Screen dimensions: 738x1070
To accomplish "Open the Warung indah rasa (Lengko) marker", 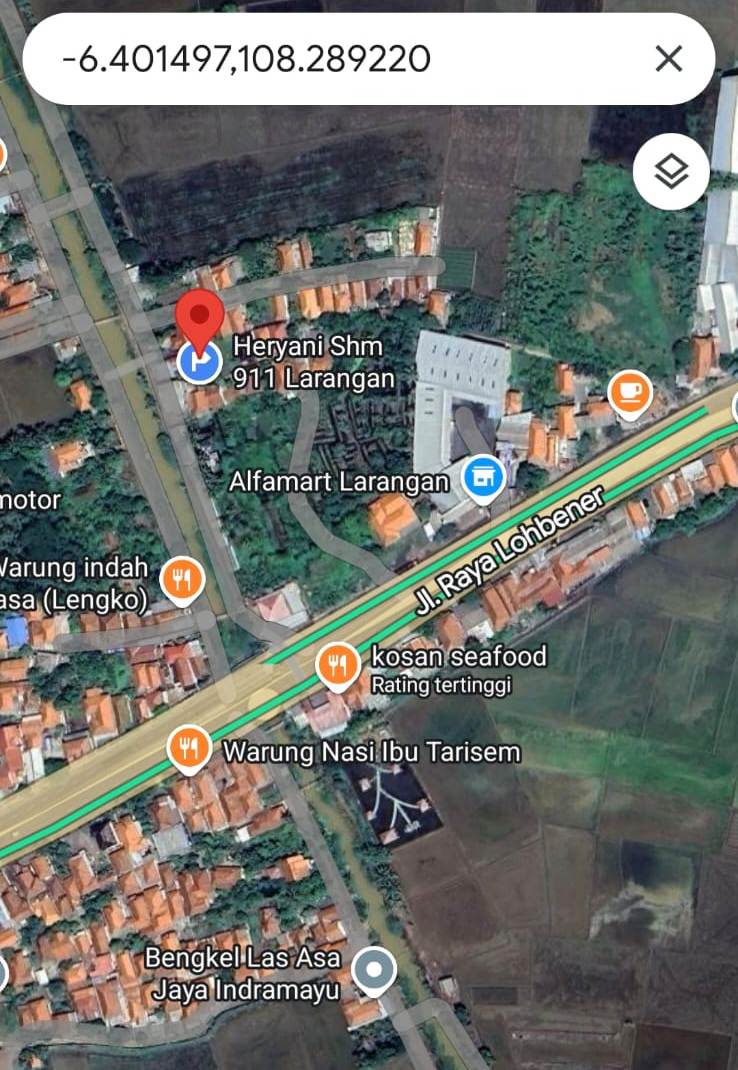I will [181, 578].
